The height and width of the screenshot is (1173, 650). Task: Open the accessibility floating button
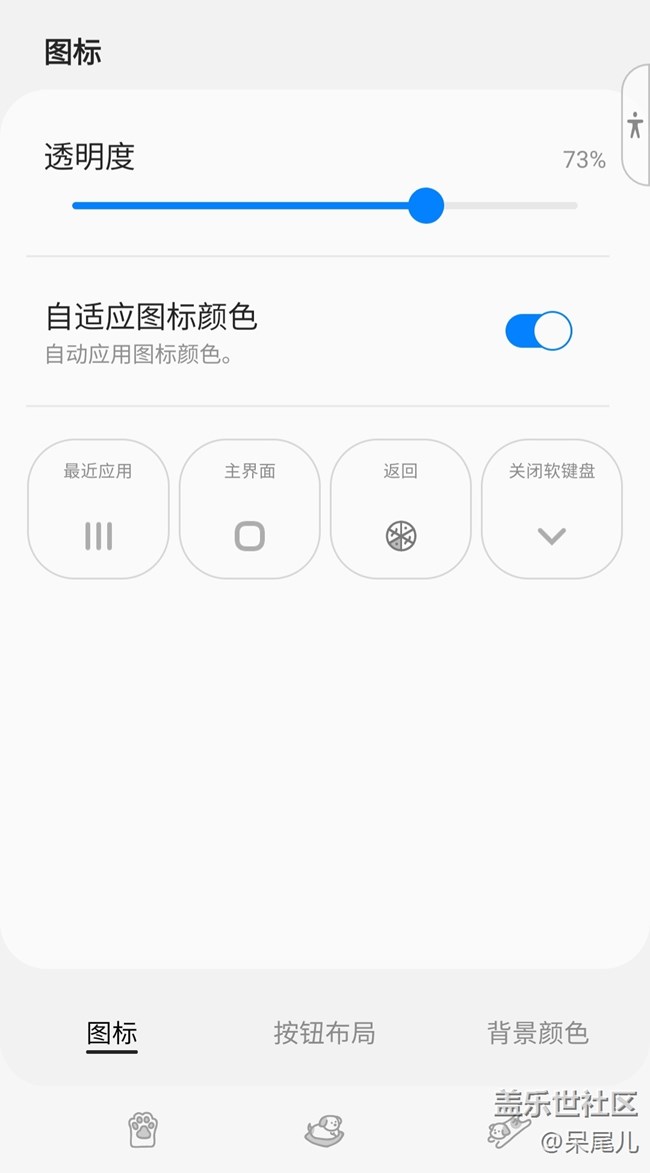(x=635, y=125)
